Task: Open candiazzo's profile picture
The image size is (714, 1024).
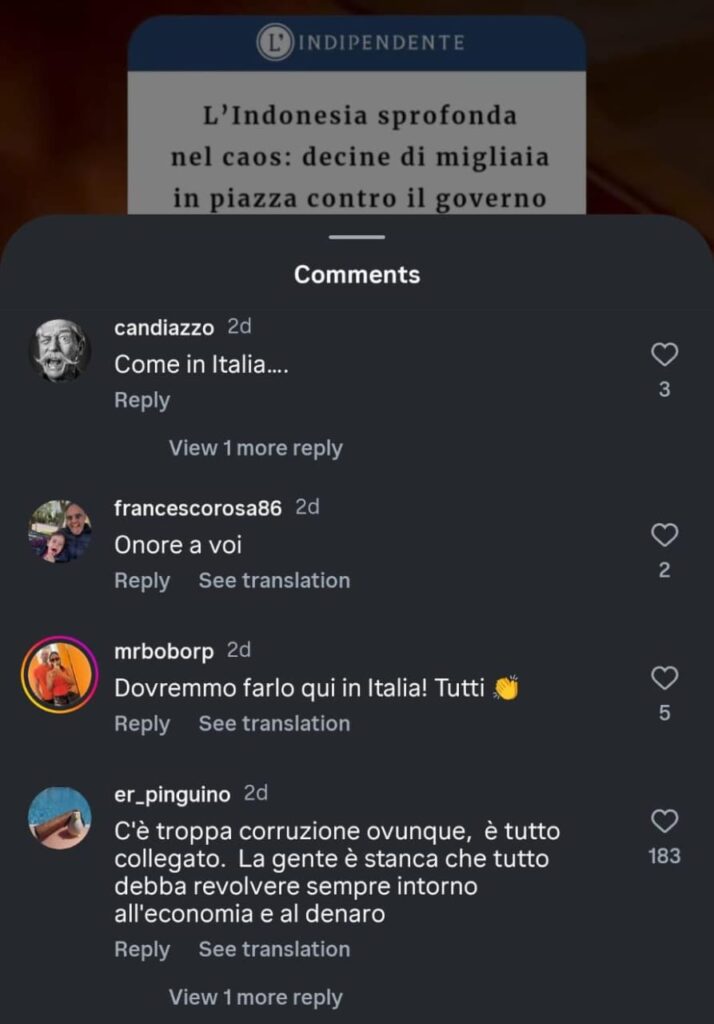Action: (x=59, y=350)
